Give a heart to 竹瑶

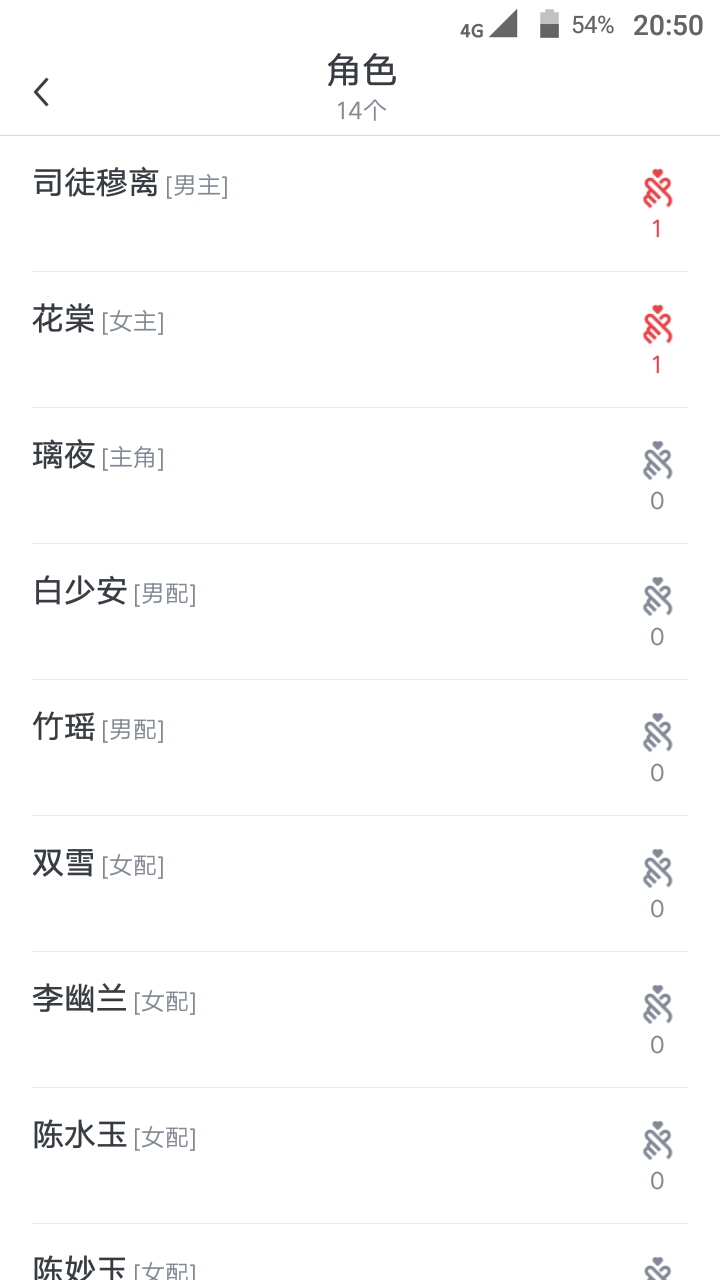tap(657, 734)
